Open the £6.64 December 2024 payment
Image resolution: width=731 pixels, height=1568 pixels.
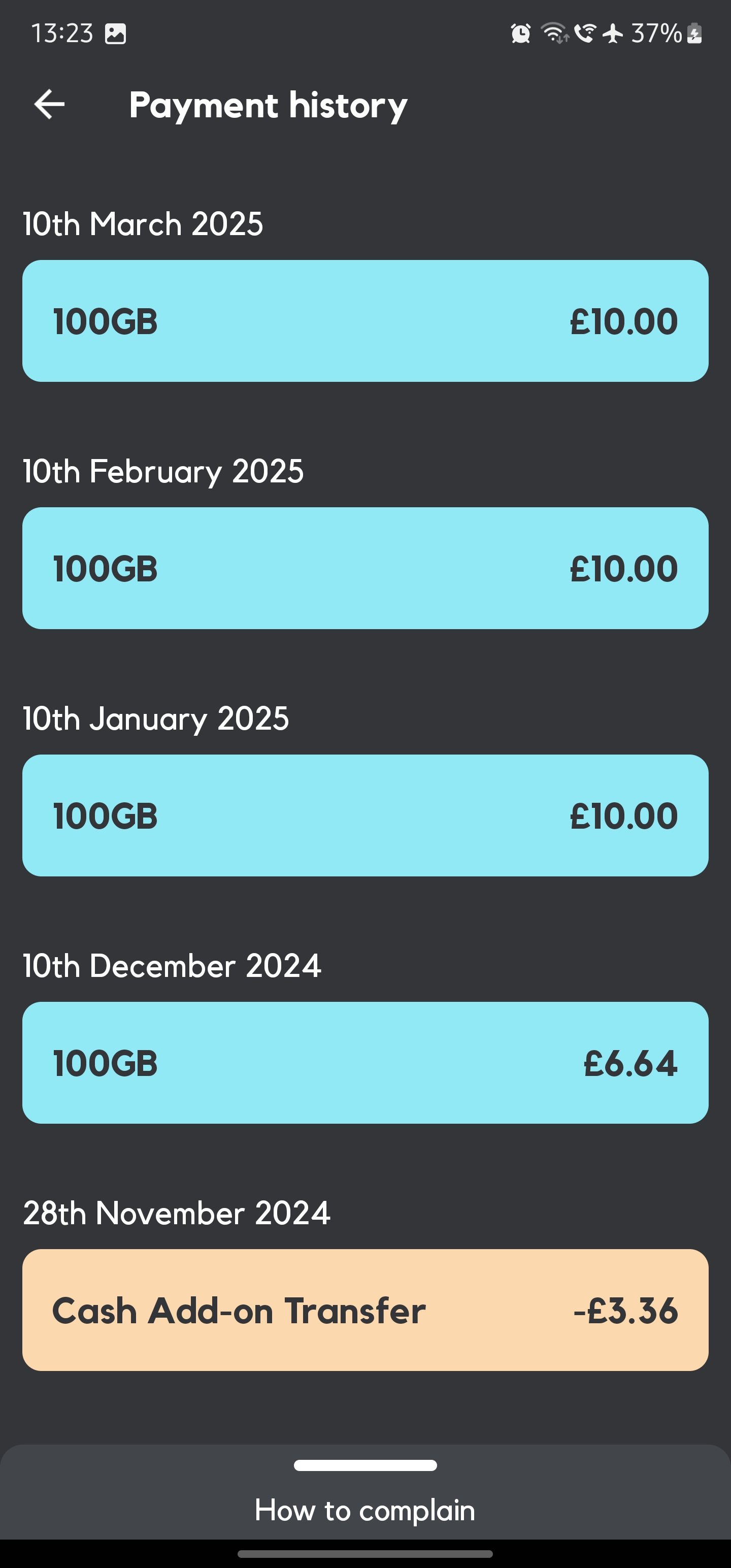click(x=365, y=1063)
